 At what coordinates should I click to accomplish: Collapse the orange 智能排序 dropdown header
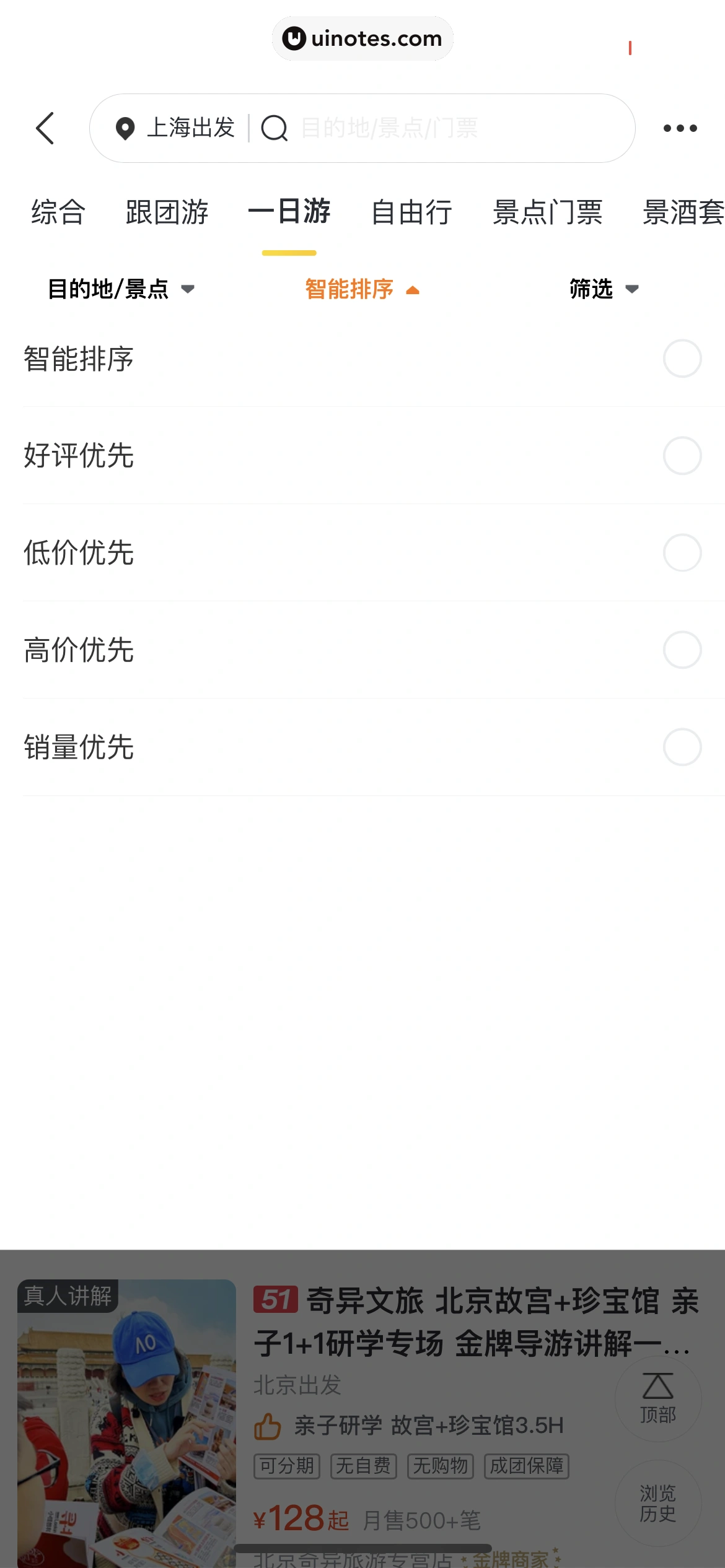362,289
